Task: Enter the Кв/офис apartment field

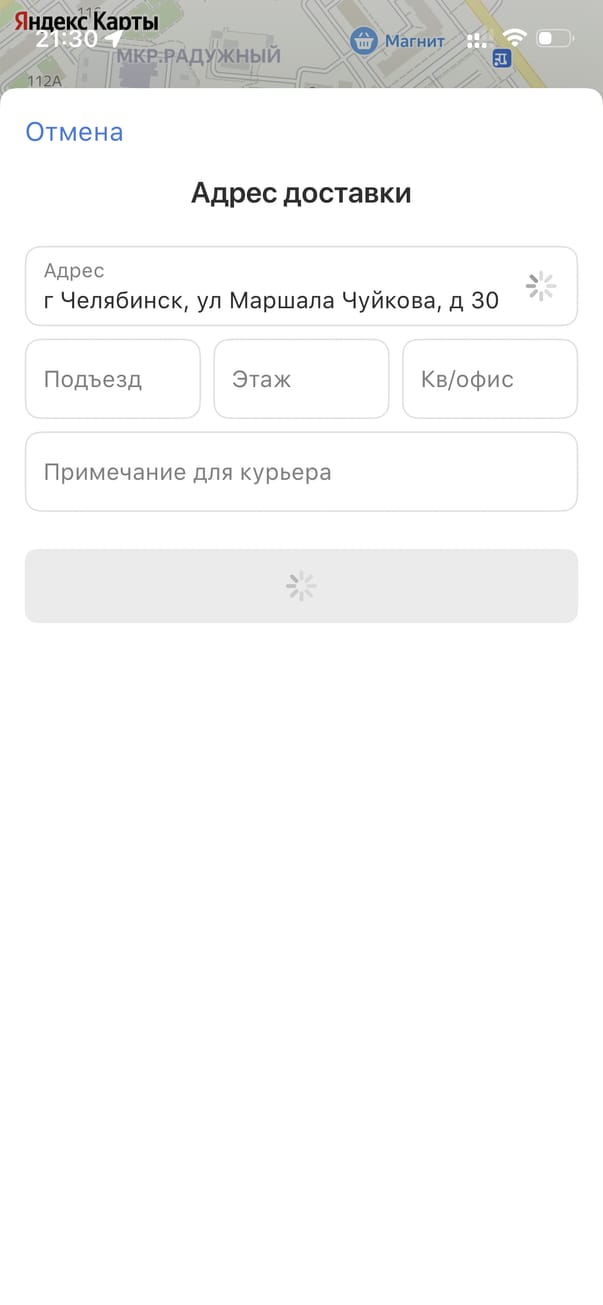Action: coord(489,379)
